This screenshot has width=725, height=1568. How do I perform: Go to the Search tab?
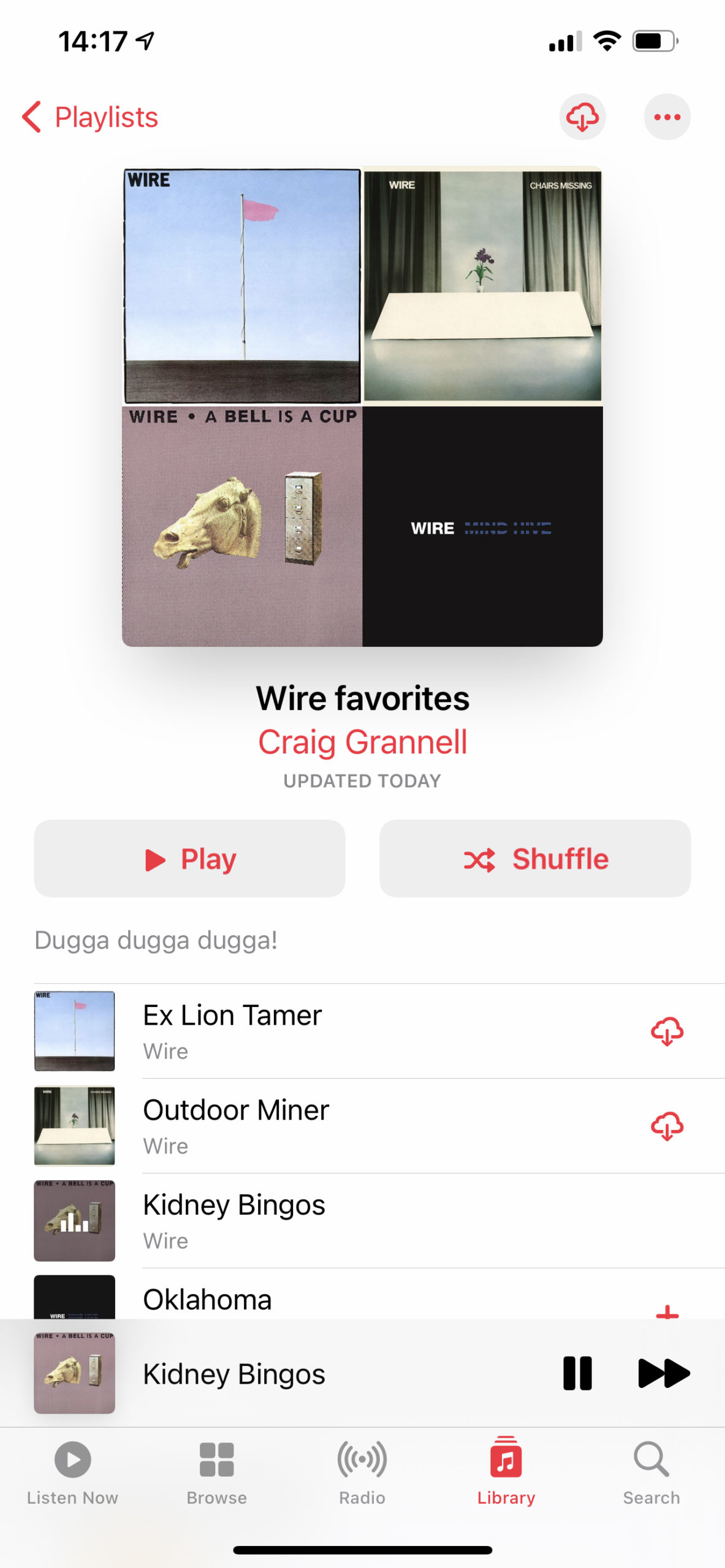651,1471
